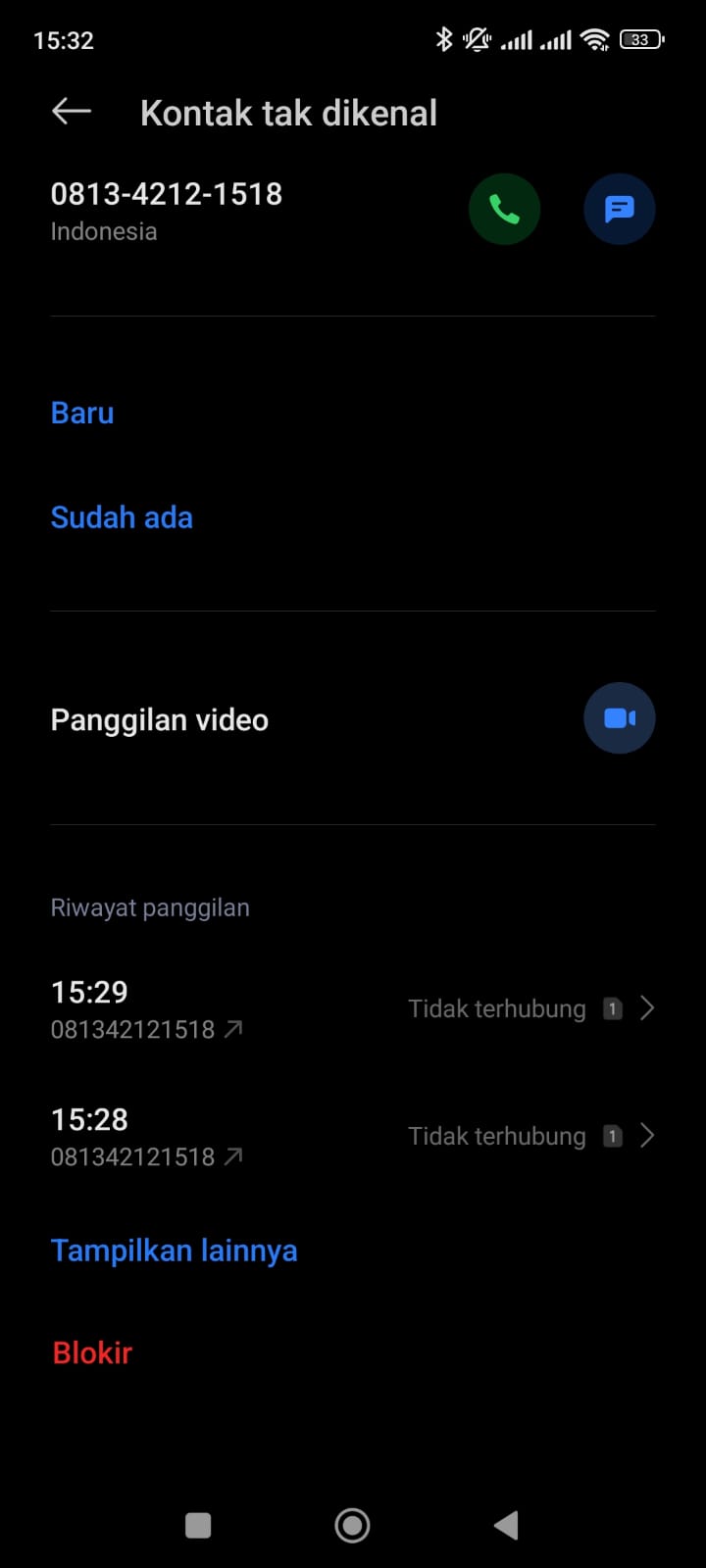Tap the Wi-Fi icon in the status bar
The image size is (706, 1568).
tap(596, 39)
